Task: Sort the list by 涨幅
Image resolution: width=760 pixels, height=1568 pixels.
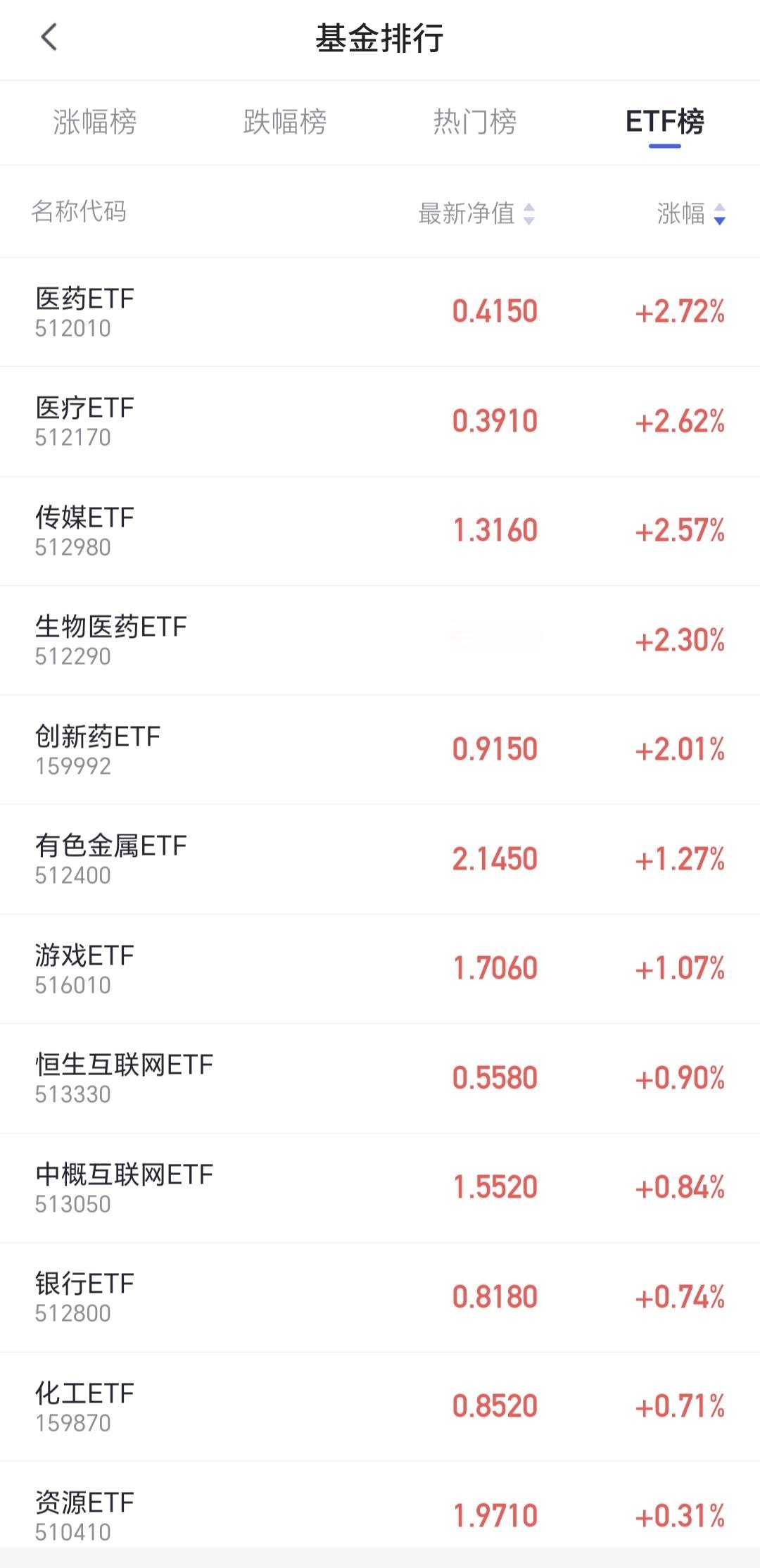Action: (x=690, y=213)
